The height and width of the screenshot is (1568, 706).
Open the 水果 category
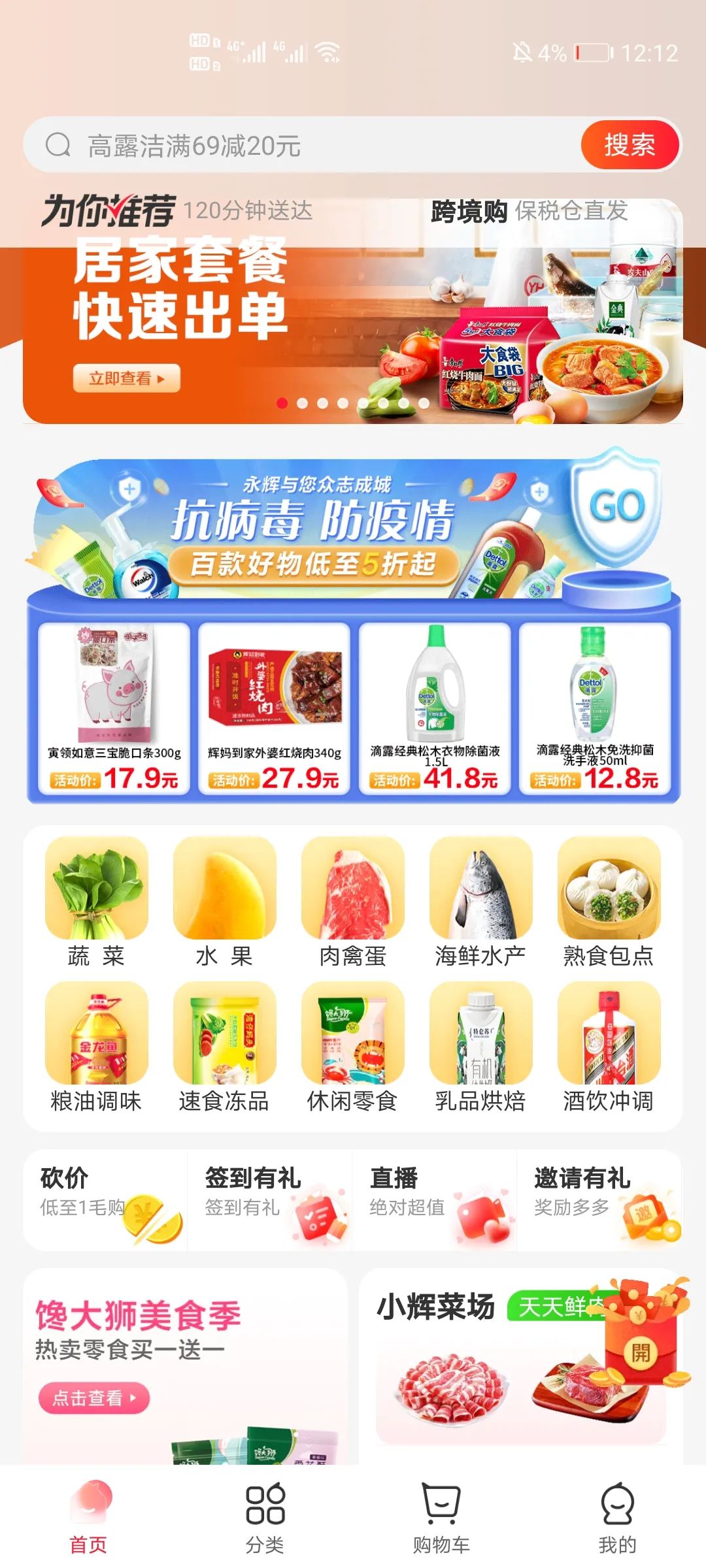coord(224,902)
